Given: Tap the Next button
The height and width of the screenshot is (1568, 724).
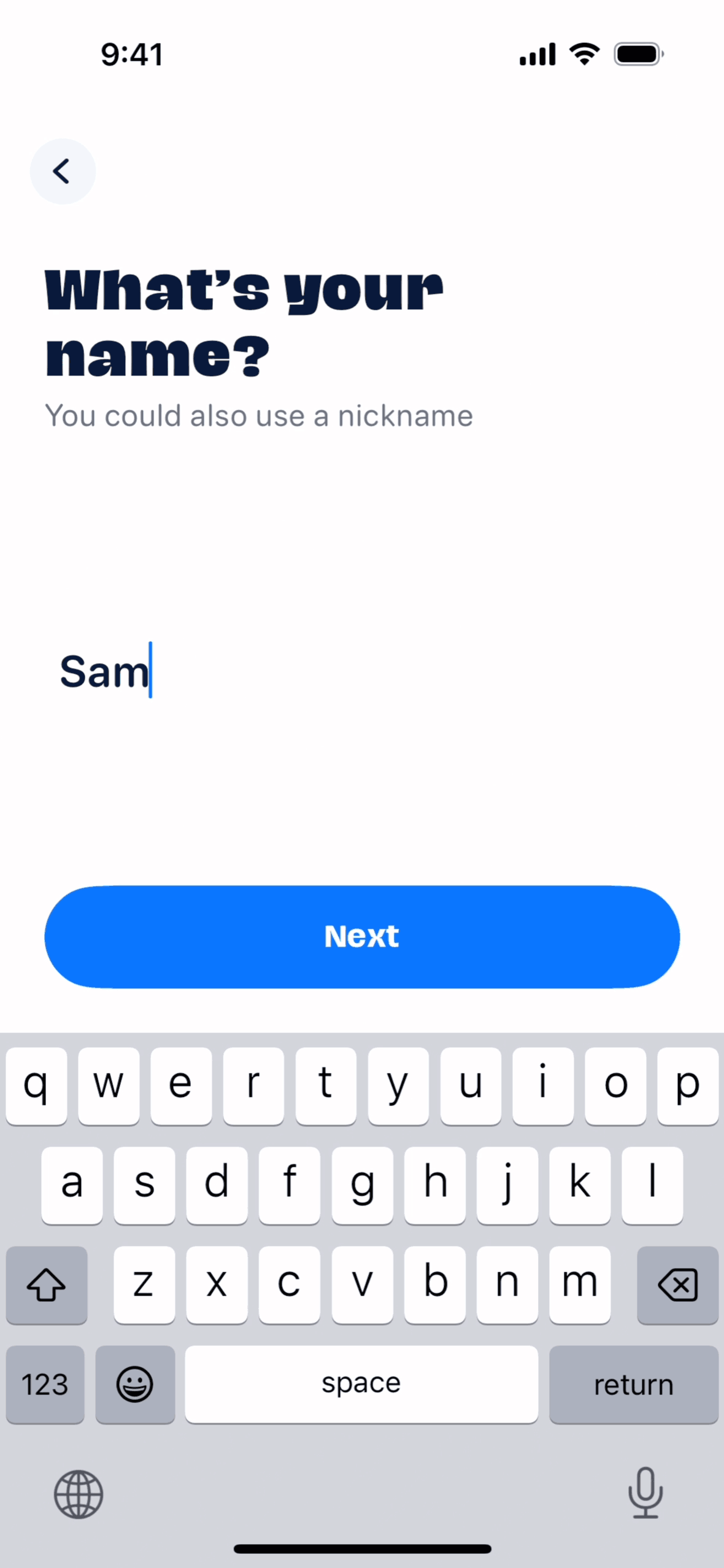Looking at the screenshot, I should [362, 937].
